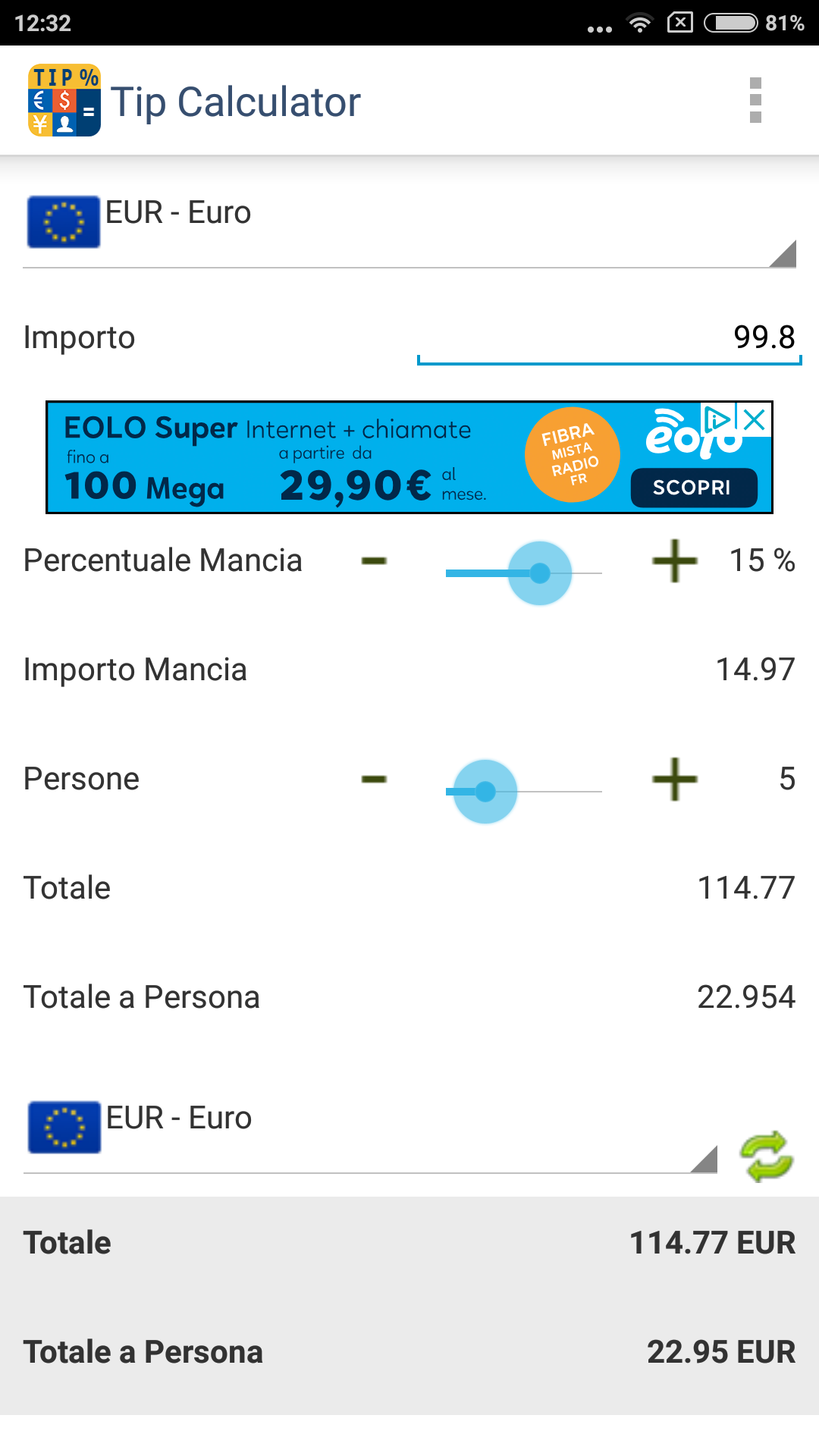The image size is (819, 1456).
Task: Decrease Persone with minus button
Action: click(374, 779)
